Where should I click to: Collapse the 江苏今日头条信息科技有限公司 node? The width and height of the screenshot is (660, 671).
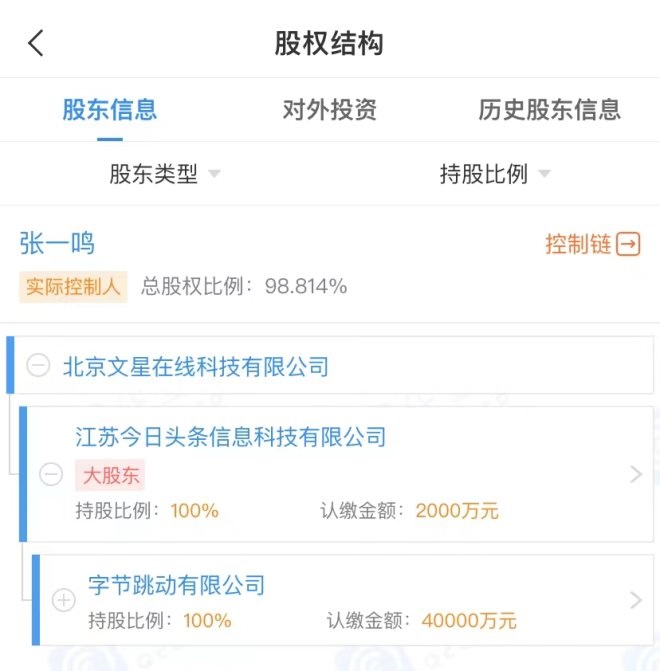(x=51, y=474)
